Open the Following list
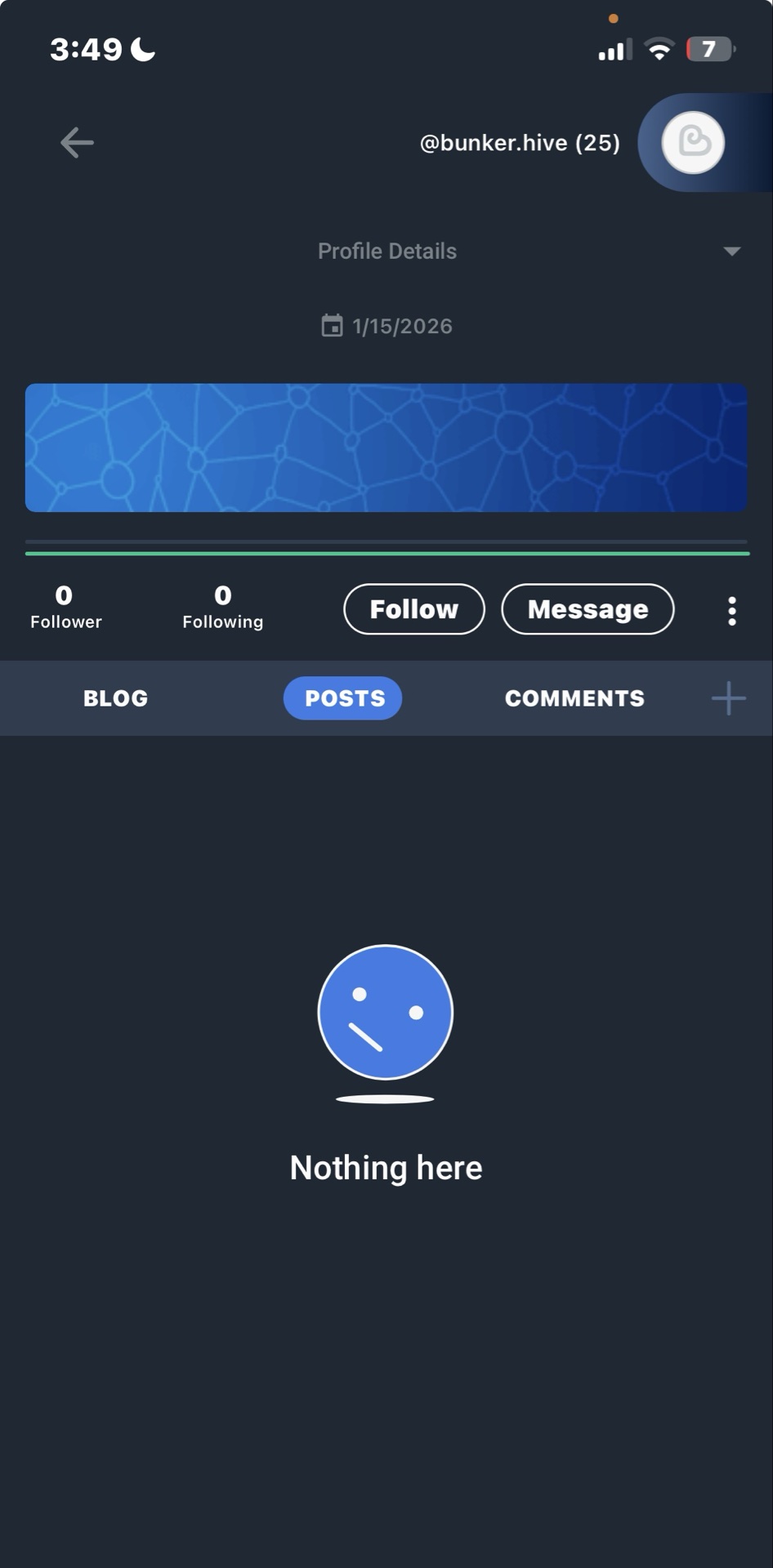The height and width of the screenshot is (1568, 773). 223,608
